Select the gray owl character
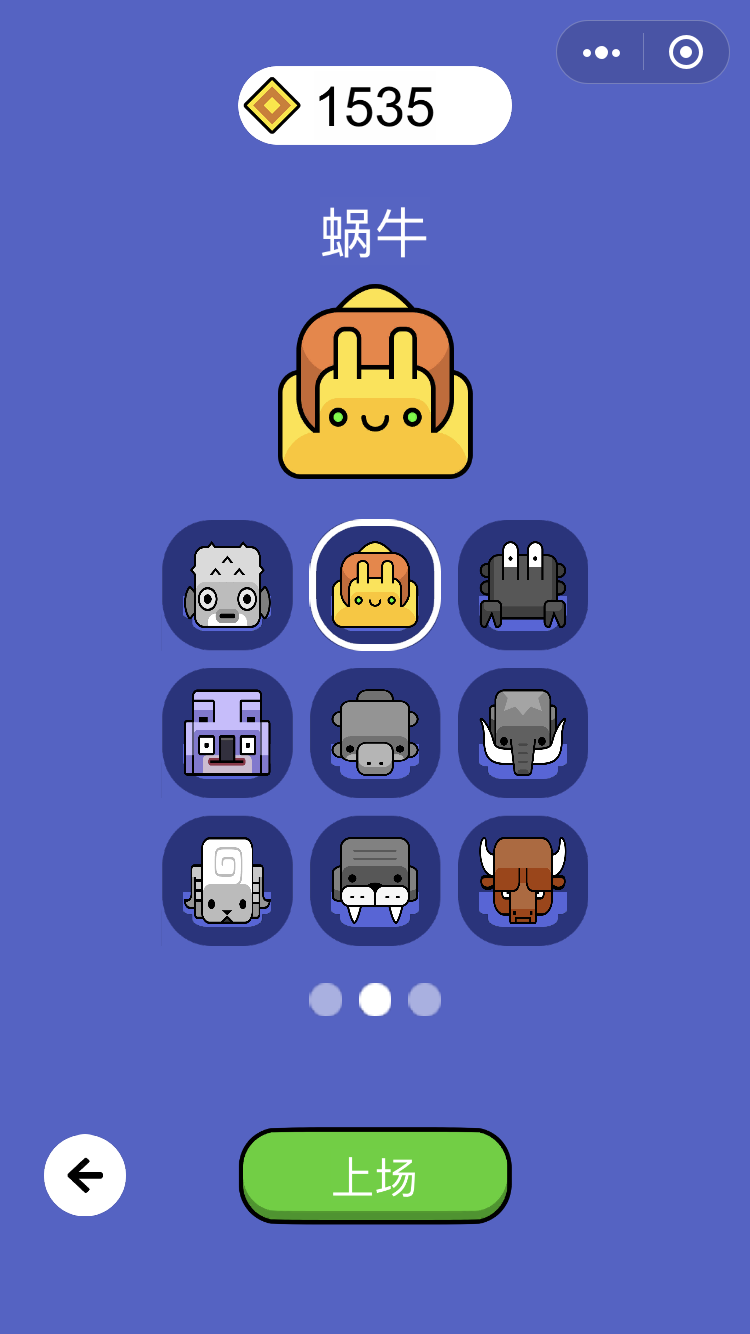This screenshot has height=1334, width=750. [x=227, y=585]
